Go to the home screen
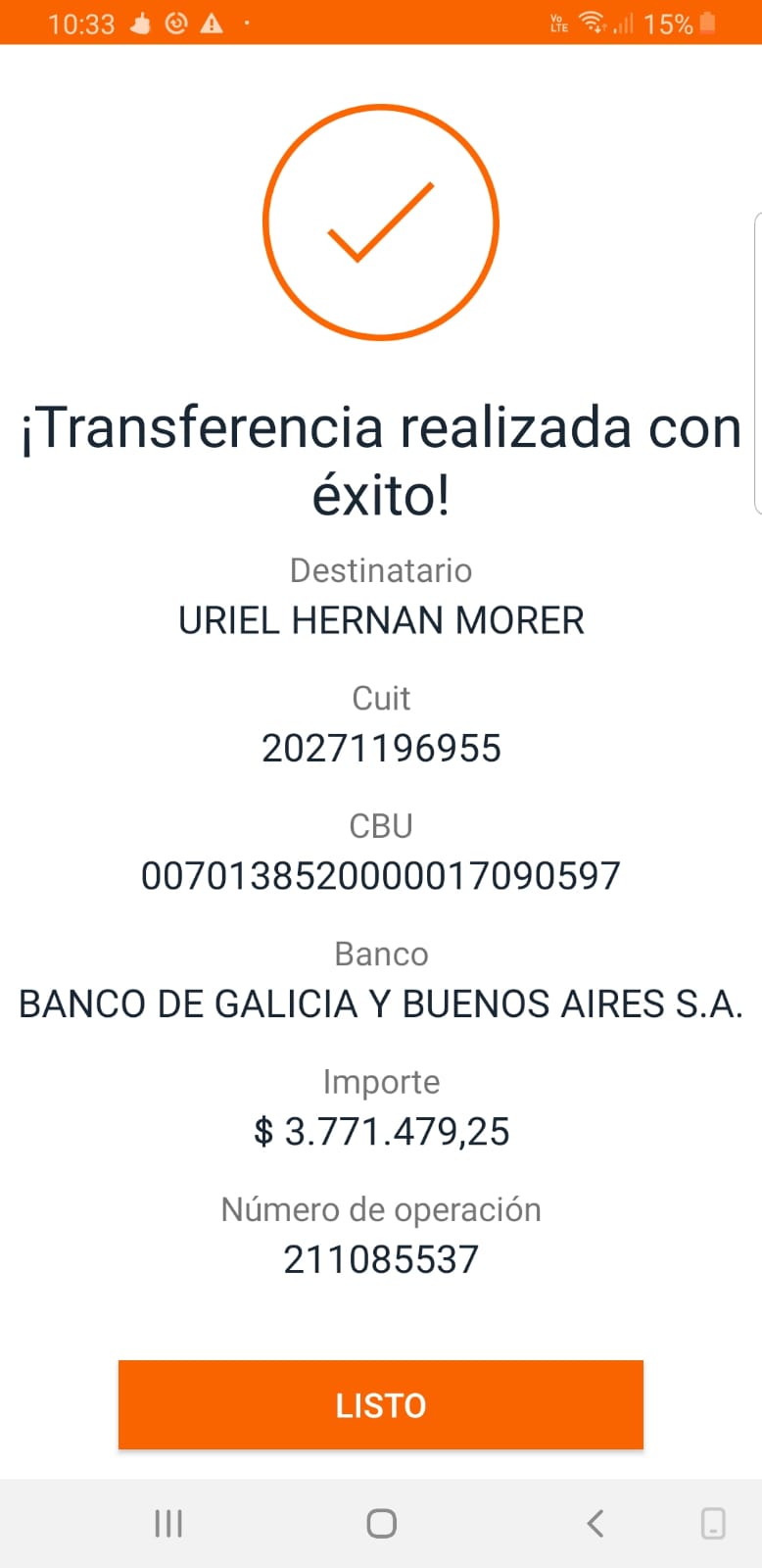Image resolution: width=762 pixels, height=1568 pixels. [x=381, y=1523]
